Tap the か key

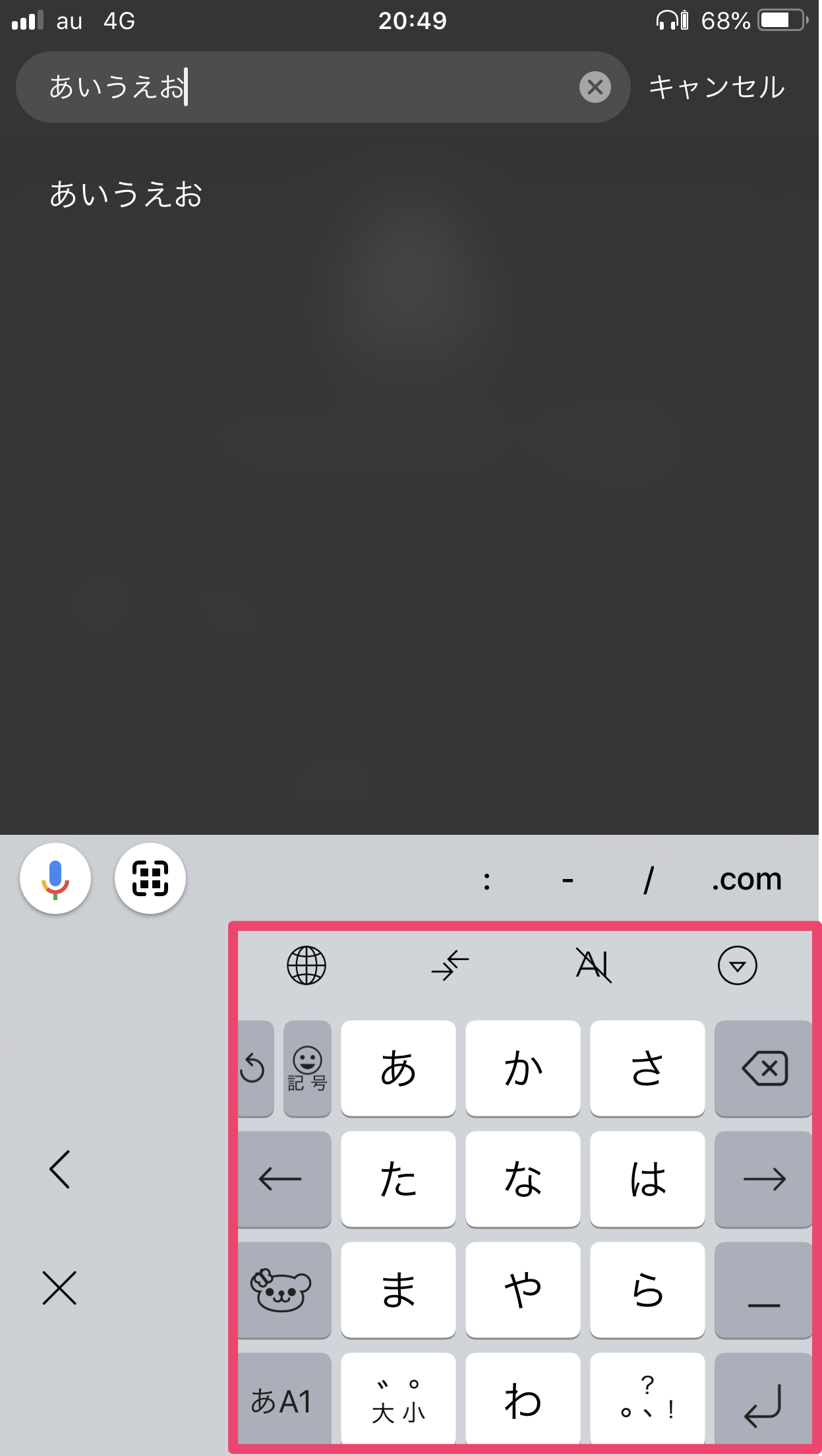pos(523,1068)
